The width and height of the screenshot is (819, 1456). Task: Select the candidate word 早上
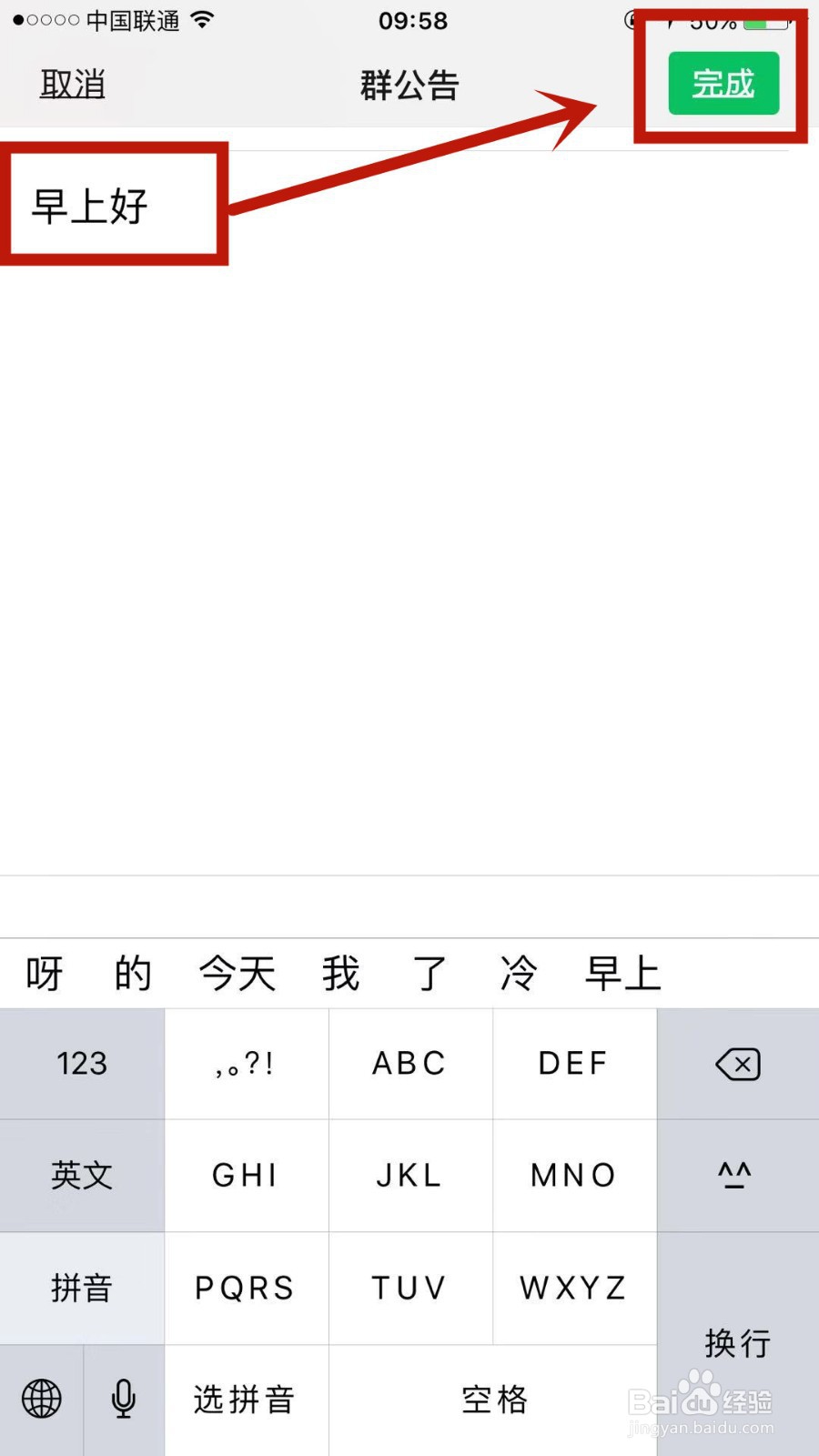[x=623, y=972]
